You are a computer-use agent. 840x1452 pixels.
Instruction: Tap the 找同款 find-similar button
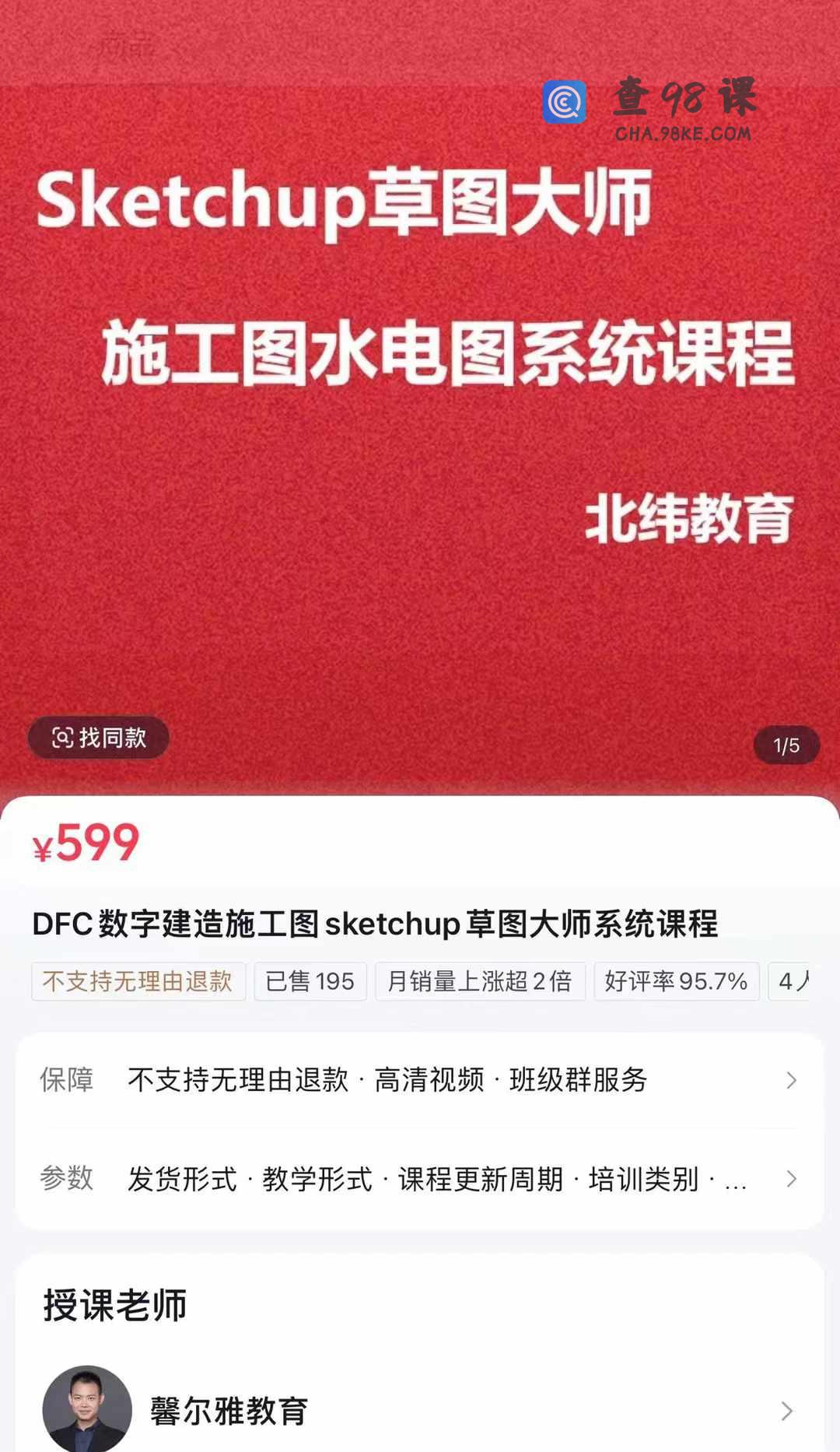(99, 738)
